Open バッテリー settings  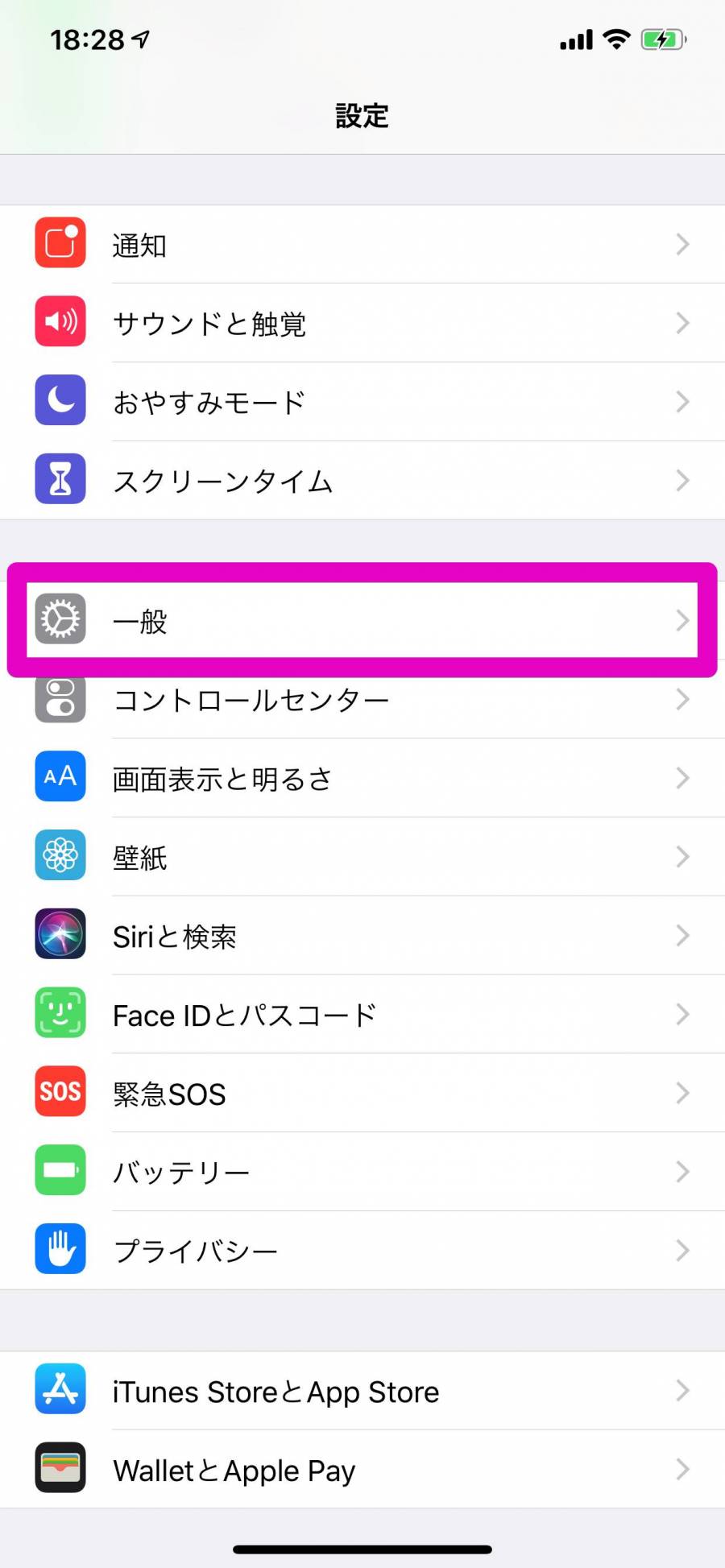[x=362, y=1172]
